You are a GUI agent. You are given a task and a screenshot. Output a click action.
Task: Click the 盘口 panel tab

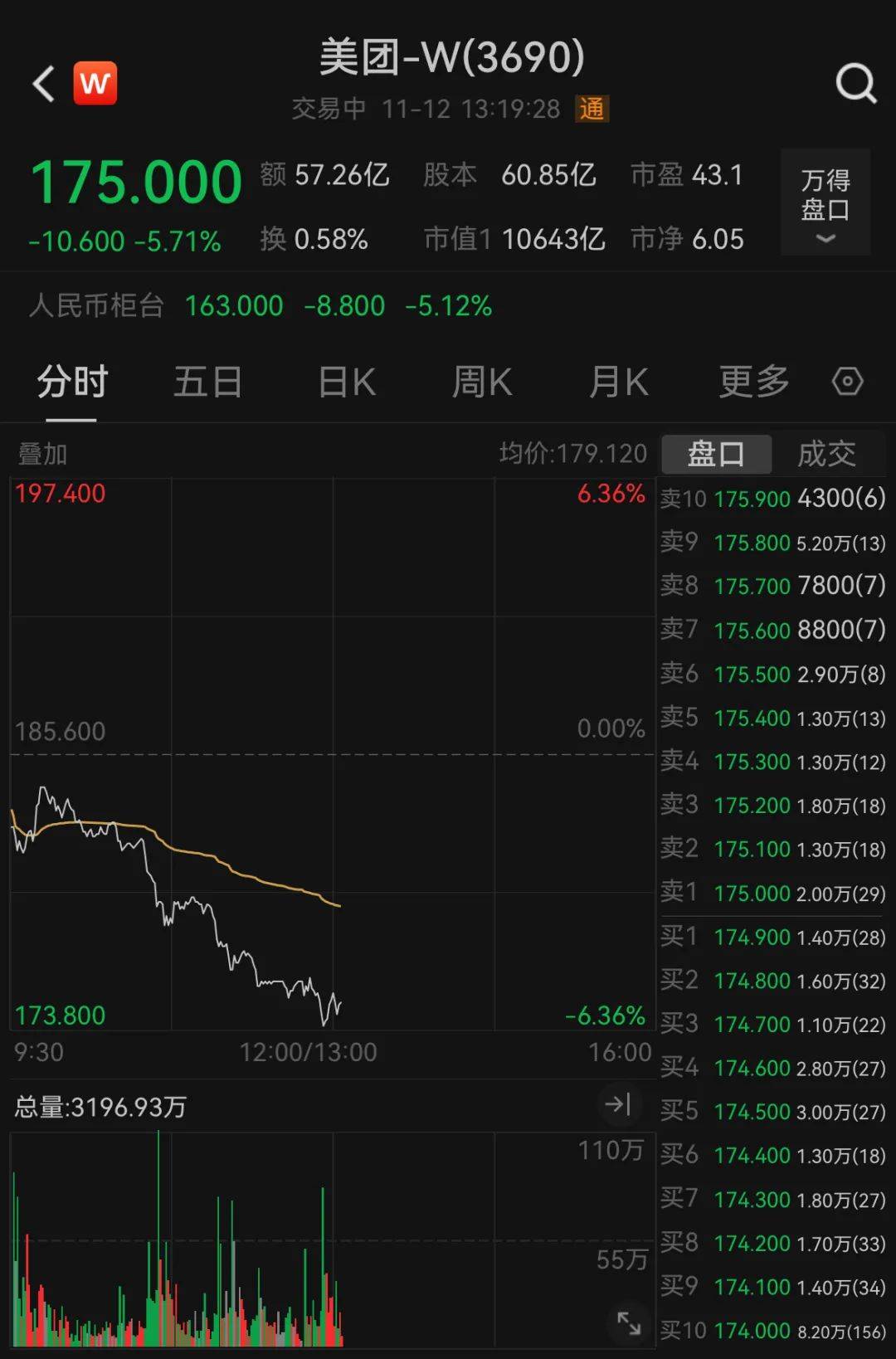716,454
